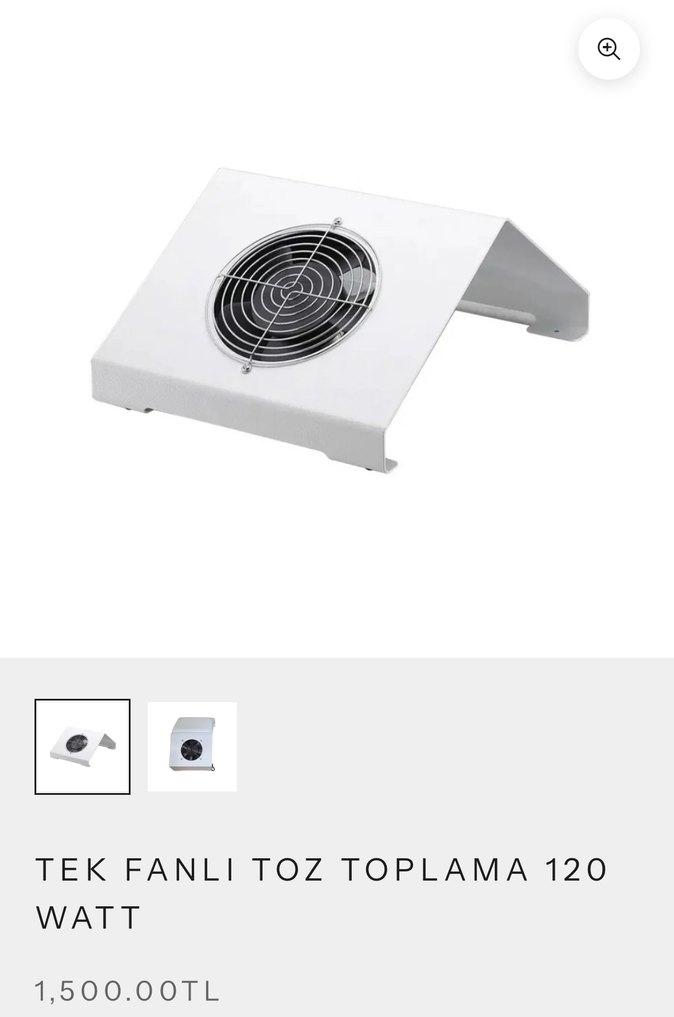674x1017 pixels.
Task: Select the first product thumbnail
Action: click(83, 746)
